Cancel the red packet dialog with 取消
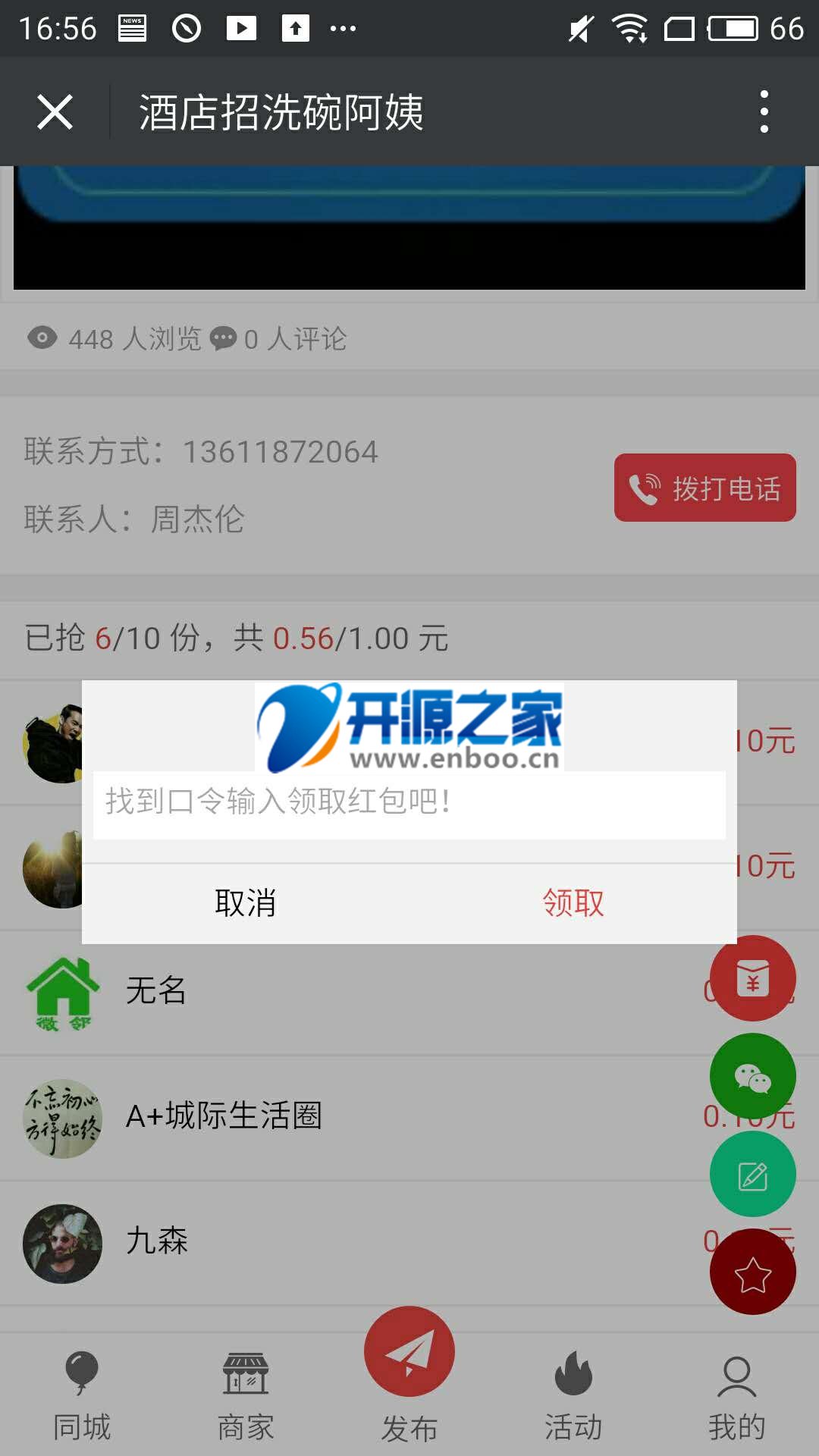The width and height of the screenshot is (819, 1456). tap(245, 903)
